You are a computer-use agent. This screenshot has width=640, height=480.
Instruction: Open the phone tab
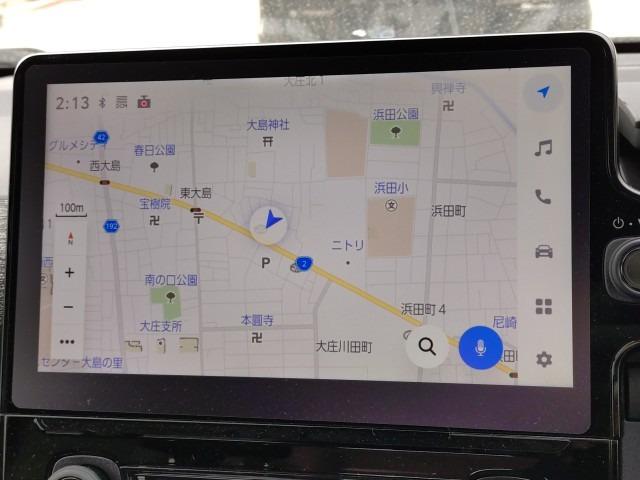click(x=543, y=197)
